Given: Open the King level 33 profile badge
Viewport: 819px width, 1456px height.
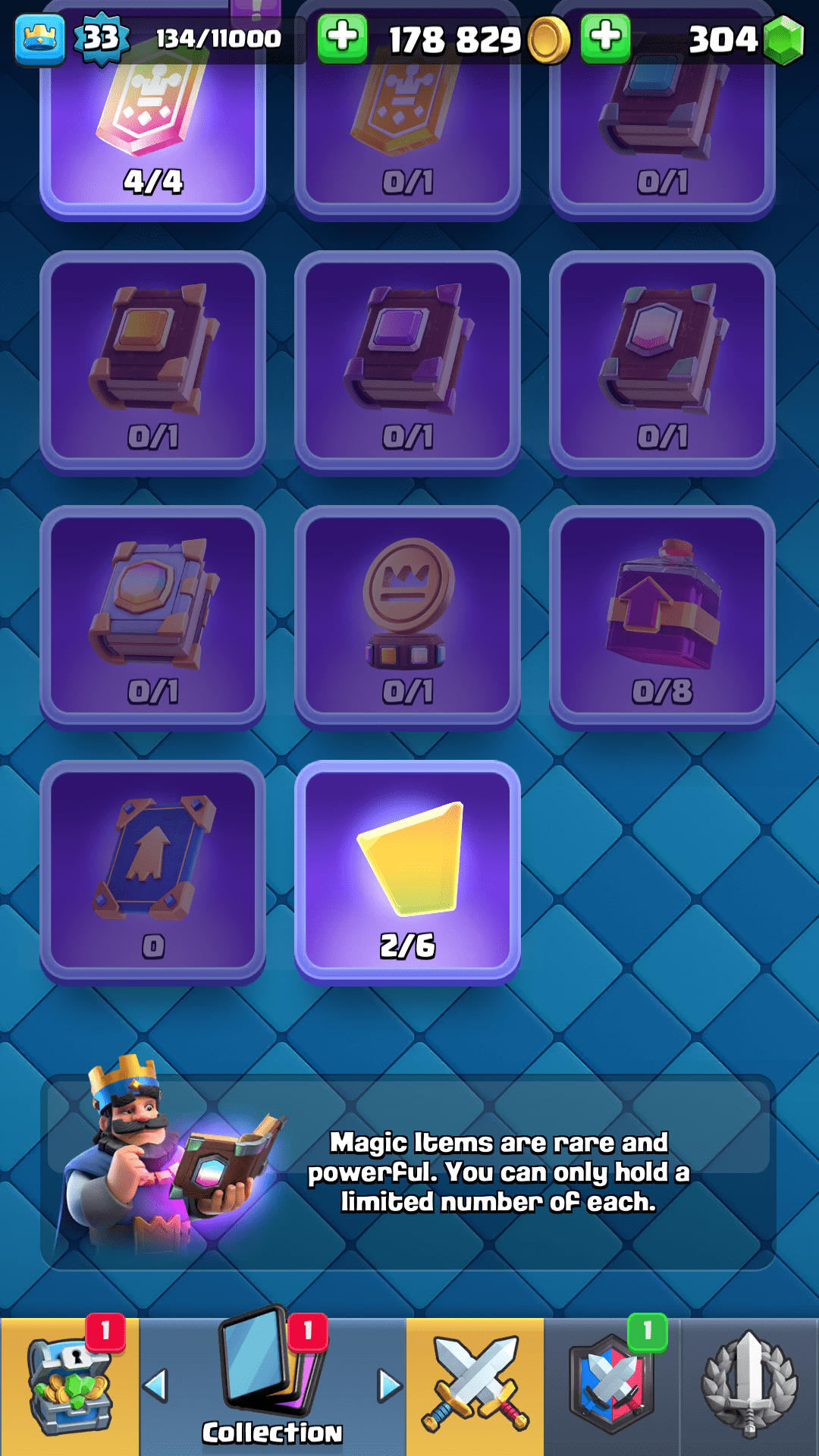Looking at the screenshot, I should (x=101, y=38).
